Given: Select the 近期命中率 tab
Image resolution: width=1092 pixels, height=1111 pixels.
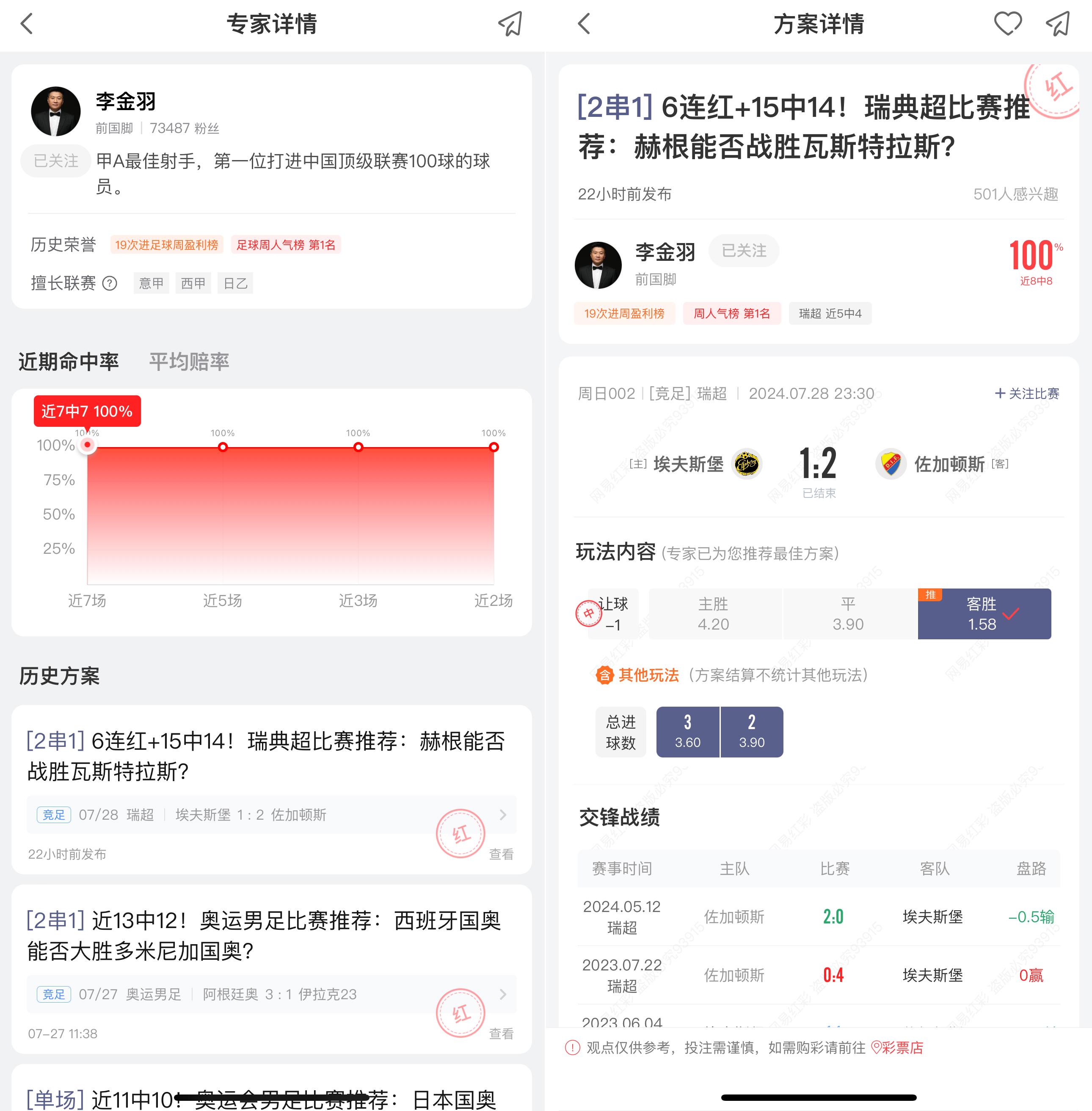Looking at the screenshot, I should click(68, 362).
